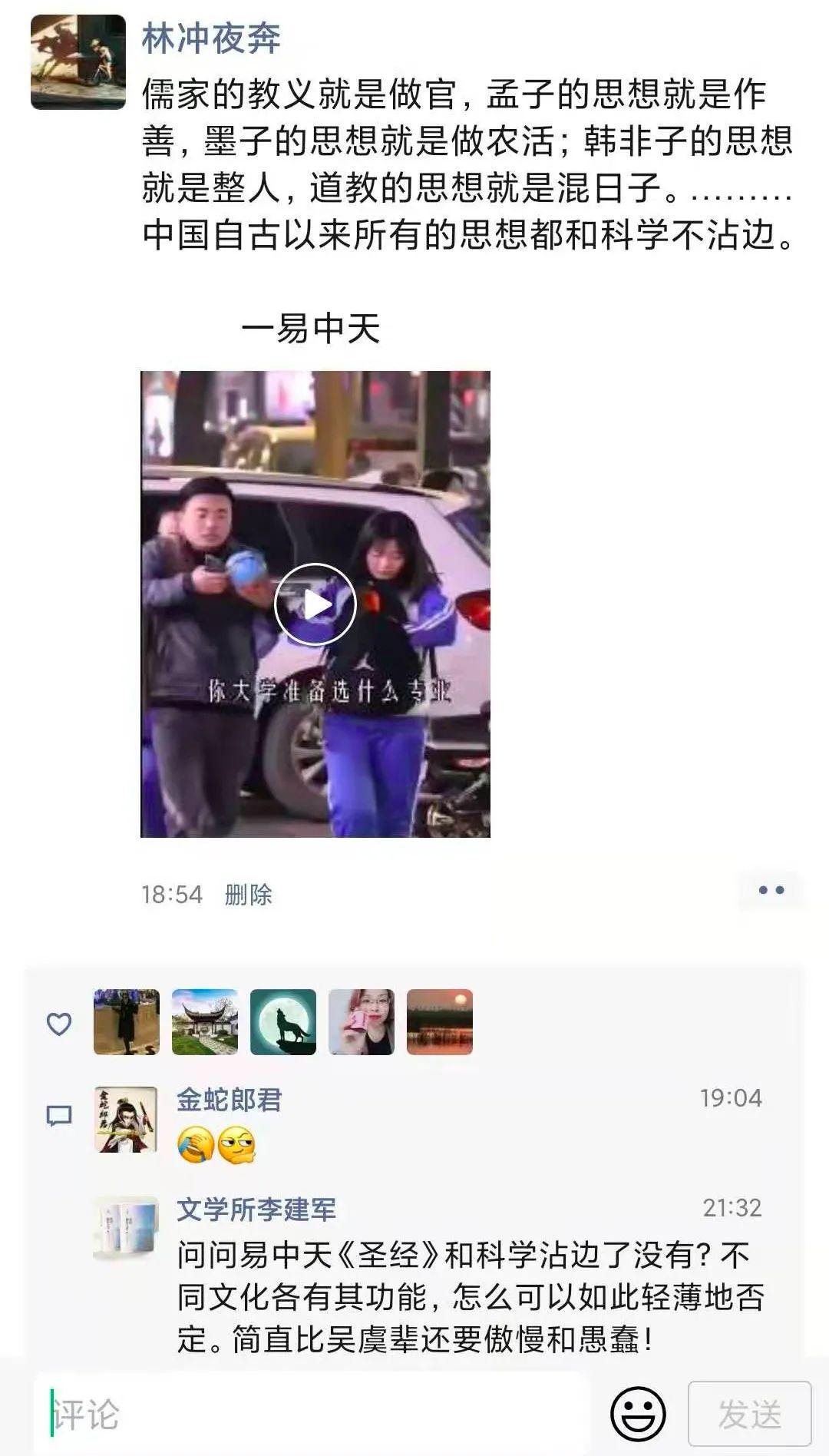Open 文学所李建军's profile name
Viewport: 829px width, 1456px height.
point(256,1209)
